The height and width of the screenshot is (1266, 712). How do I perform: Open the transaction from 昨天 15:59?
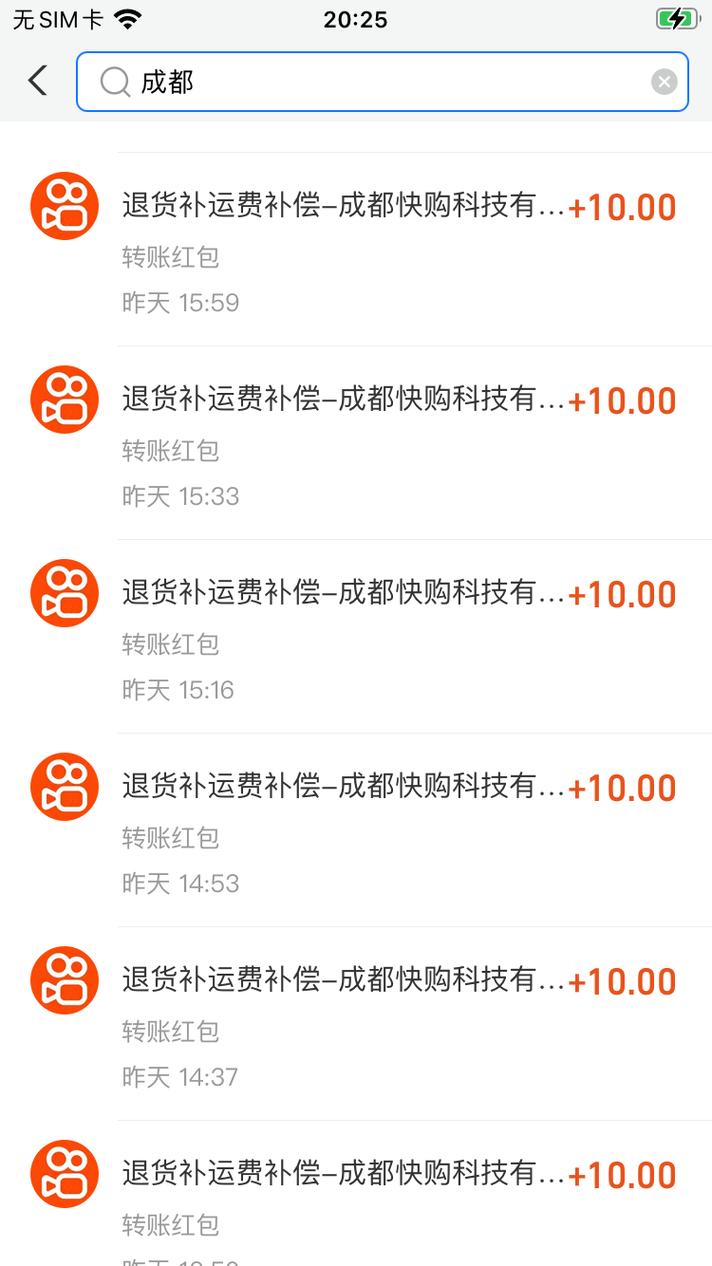coord(400,250)
